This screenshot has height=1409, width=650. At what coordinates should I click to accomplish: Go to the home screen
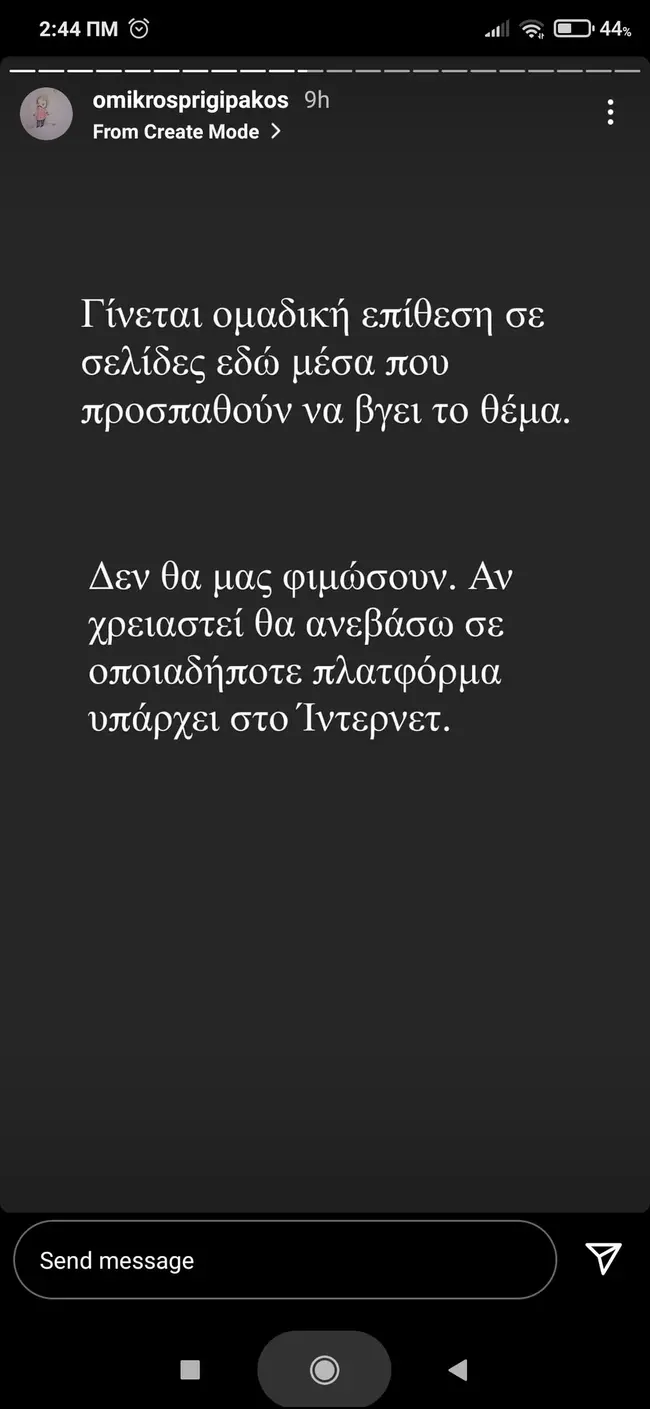pyautogui.click(x=324, y=1370)
